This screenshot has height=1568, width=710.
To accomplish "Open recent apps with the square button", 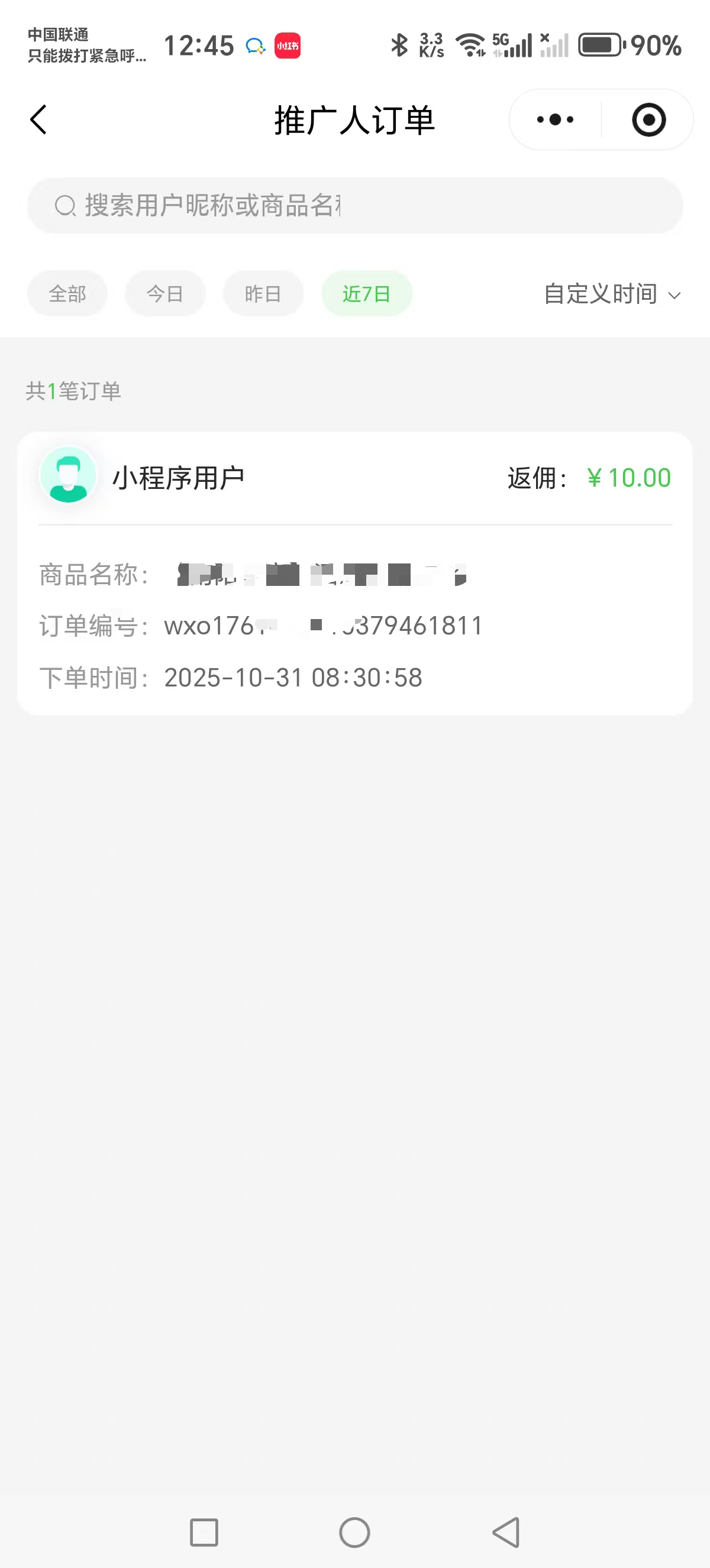I will (204, 1532).
